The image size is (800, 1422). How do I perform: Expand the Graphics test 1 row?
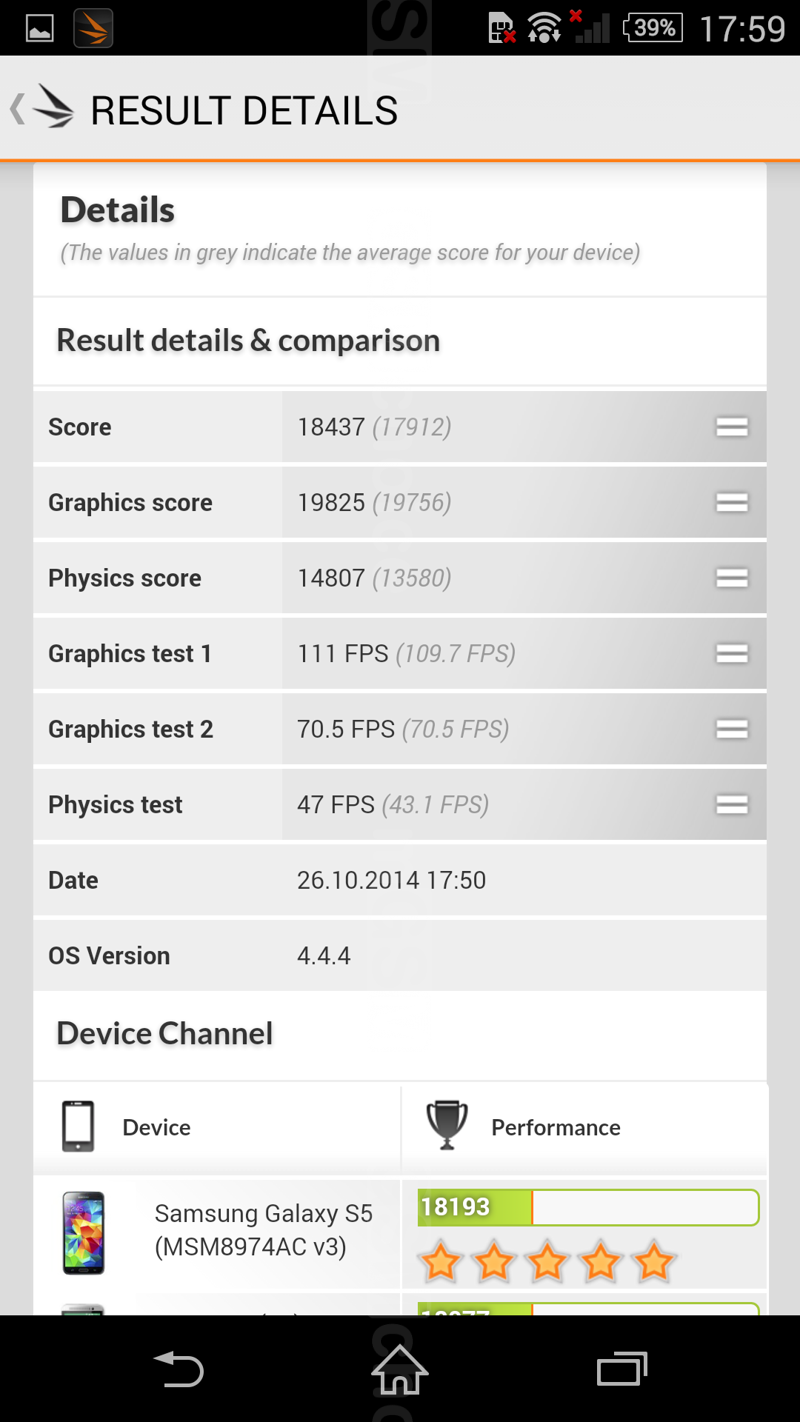click(x=731, y=654)
